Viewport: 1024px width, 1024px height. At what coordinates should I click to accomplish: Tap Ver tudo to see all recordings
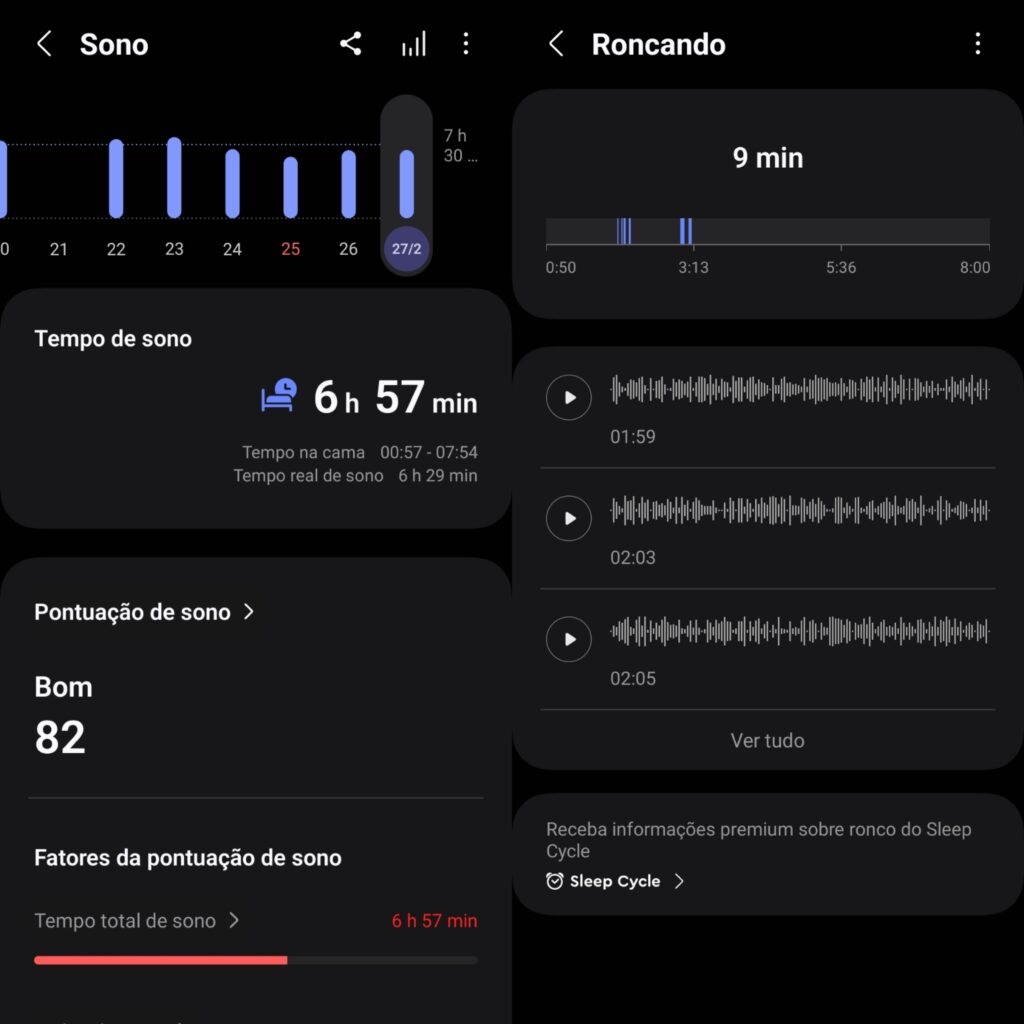point(767,741)
